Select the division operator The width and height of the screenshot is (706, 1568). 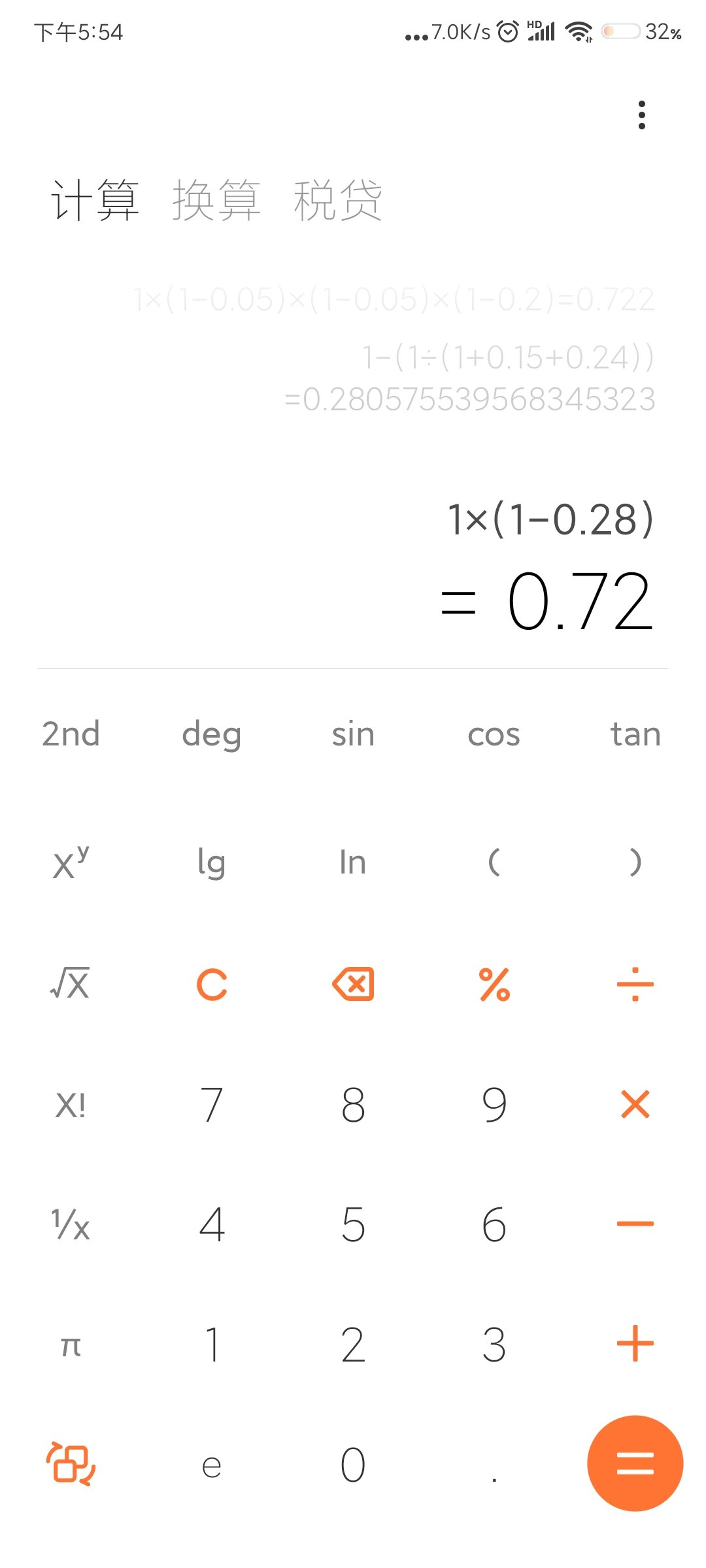(x=635, y=985)
